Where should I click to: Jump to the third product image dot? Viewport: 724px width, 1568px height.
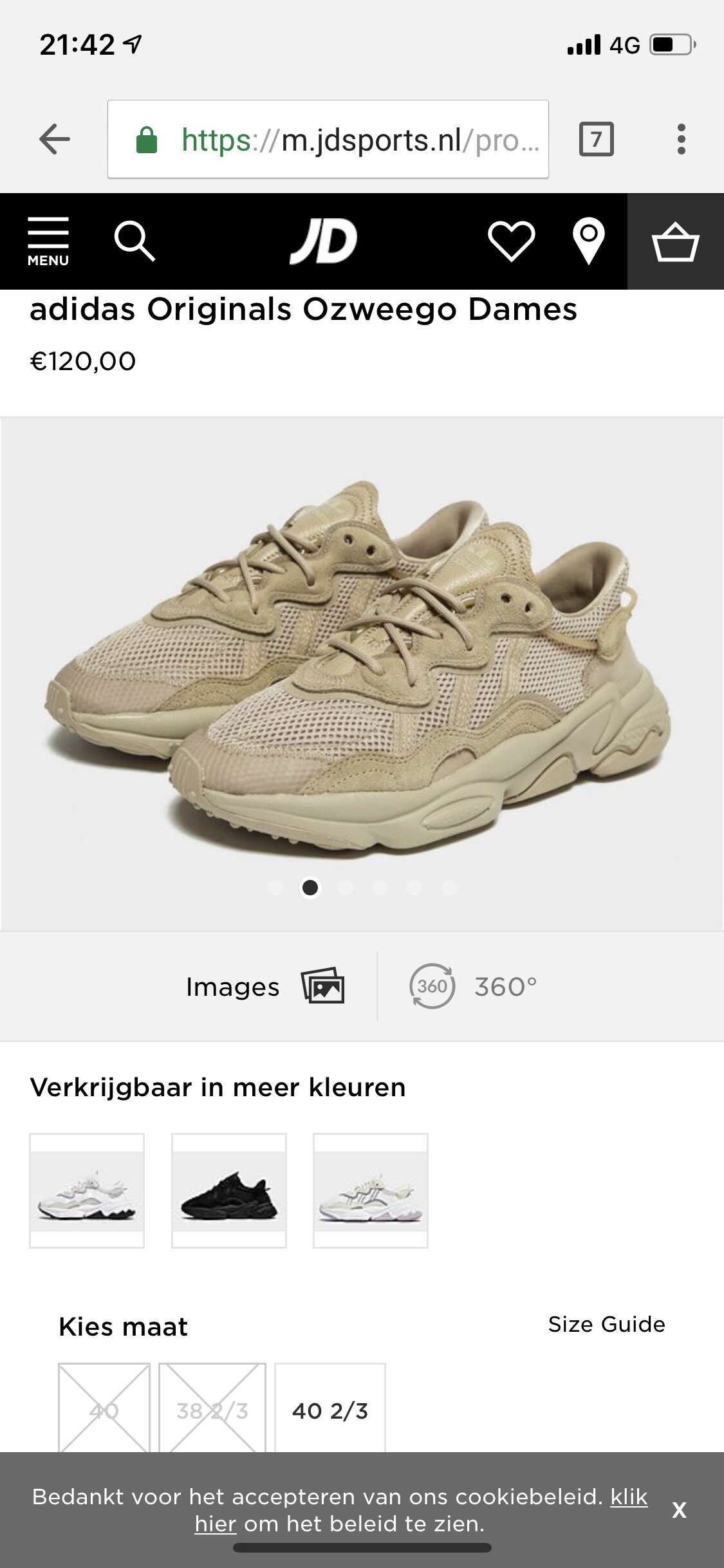[345, 888]
